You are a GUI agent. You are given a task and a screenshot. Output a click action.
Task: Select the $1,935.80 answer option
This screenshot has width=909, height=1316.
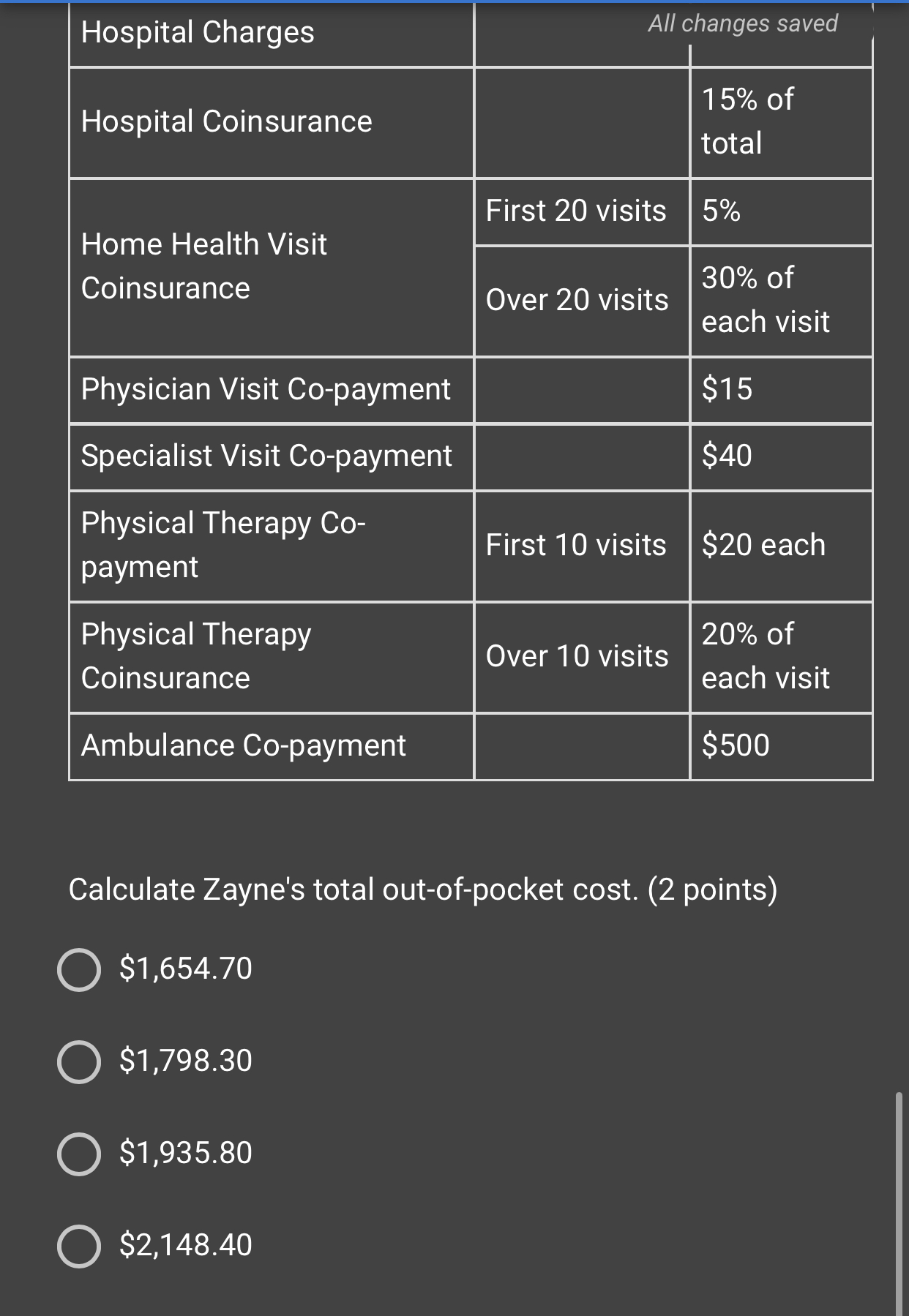click(x=81, y=1154)
